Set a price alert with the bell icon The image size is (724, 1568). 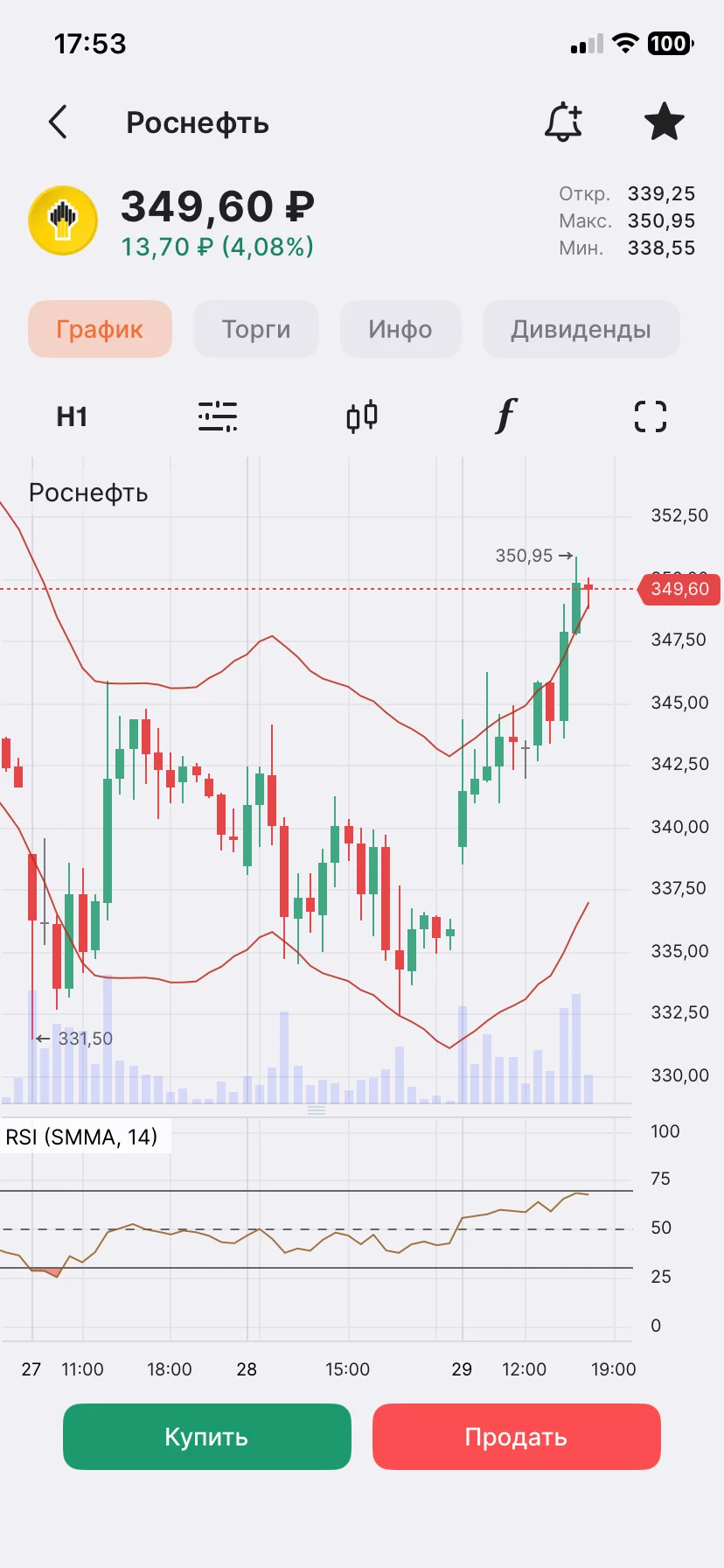pos(563,122)
